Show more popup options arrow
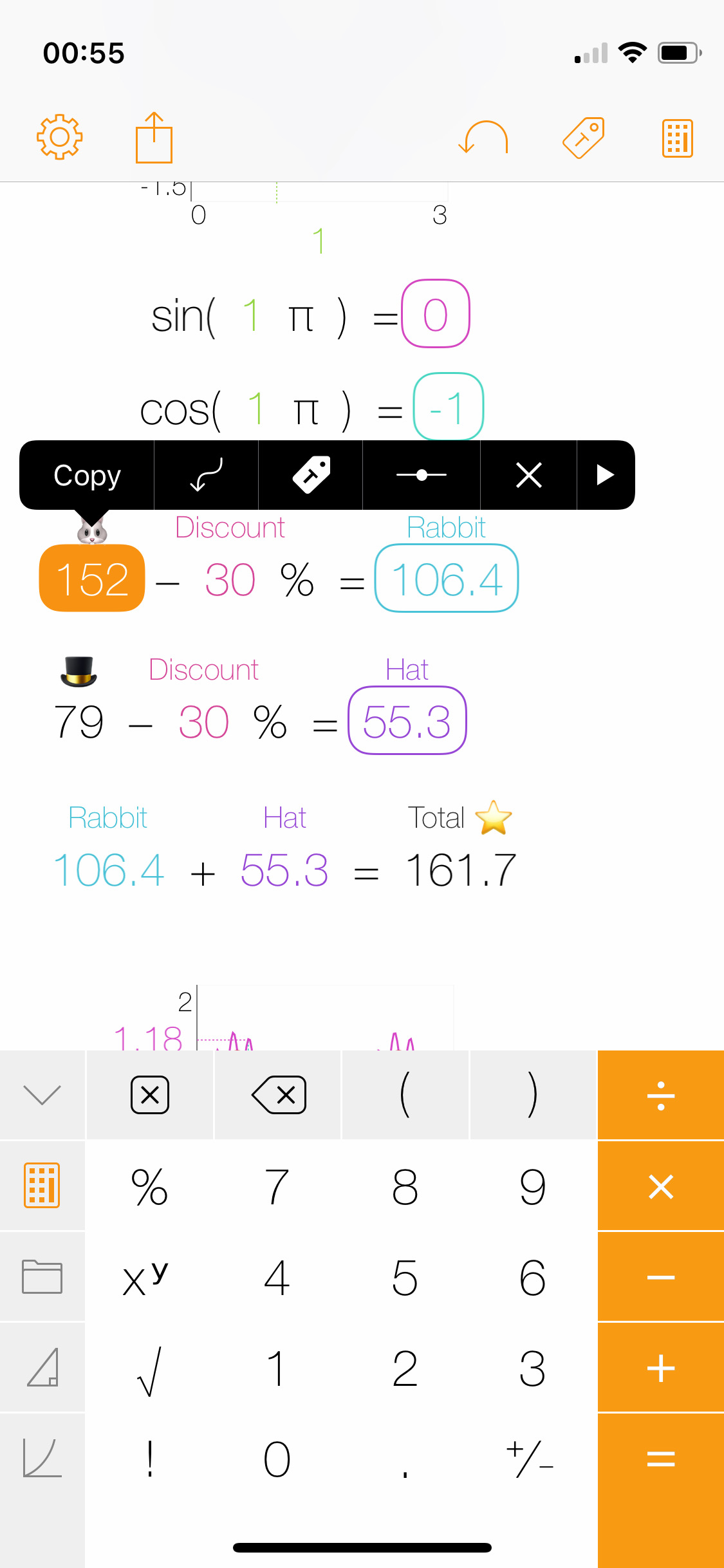This screenshot has width=724, height=1568. [605, 475]
